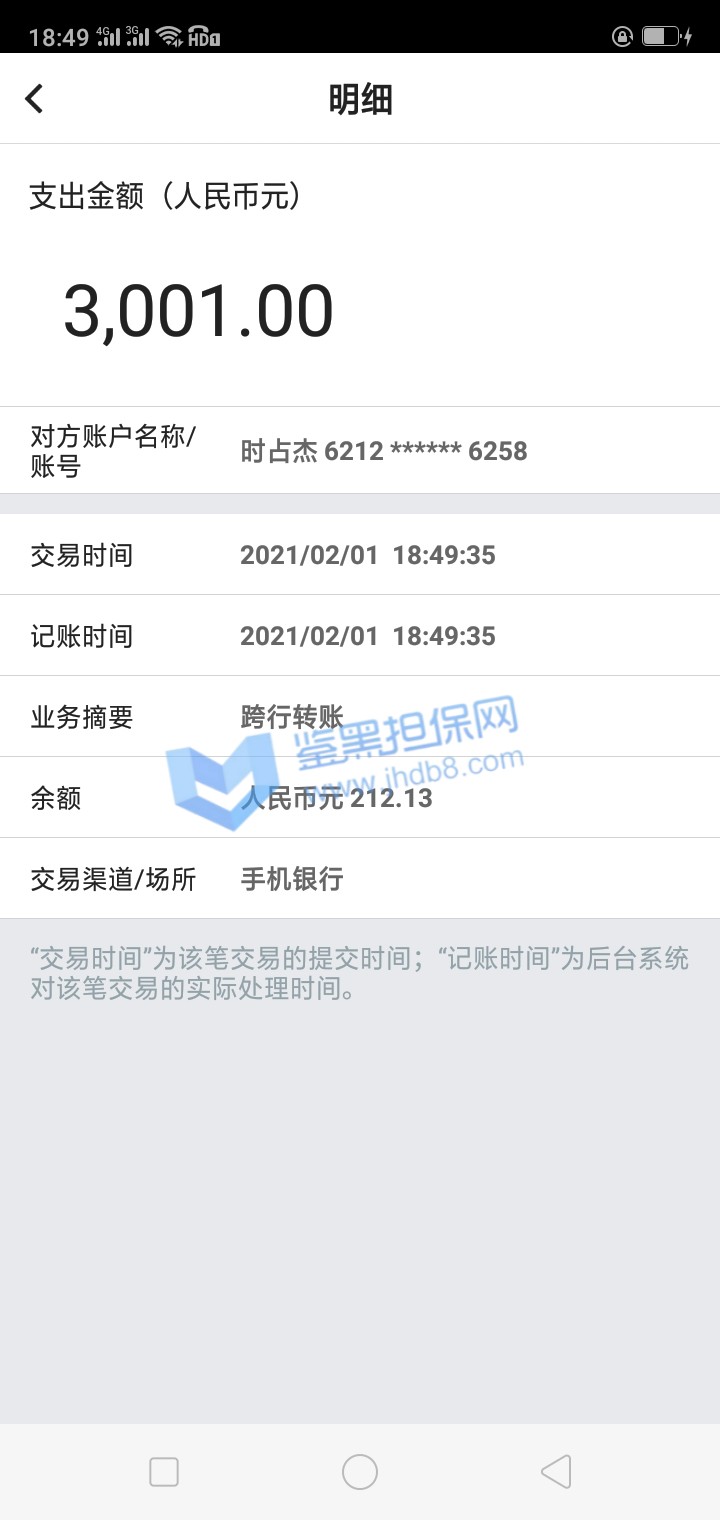Go to home via the circle button
The height and width of the screenshot is (1520, 720).
click(x=360, y=1471)
